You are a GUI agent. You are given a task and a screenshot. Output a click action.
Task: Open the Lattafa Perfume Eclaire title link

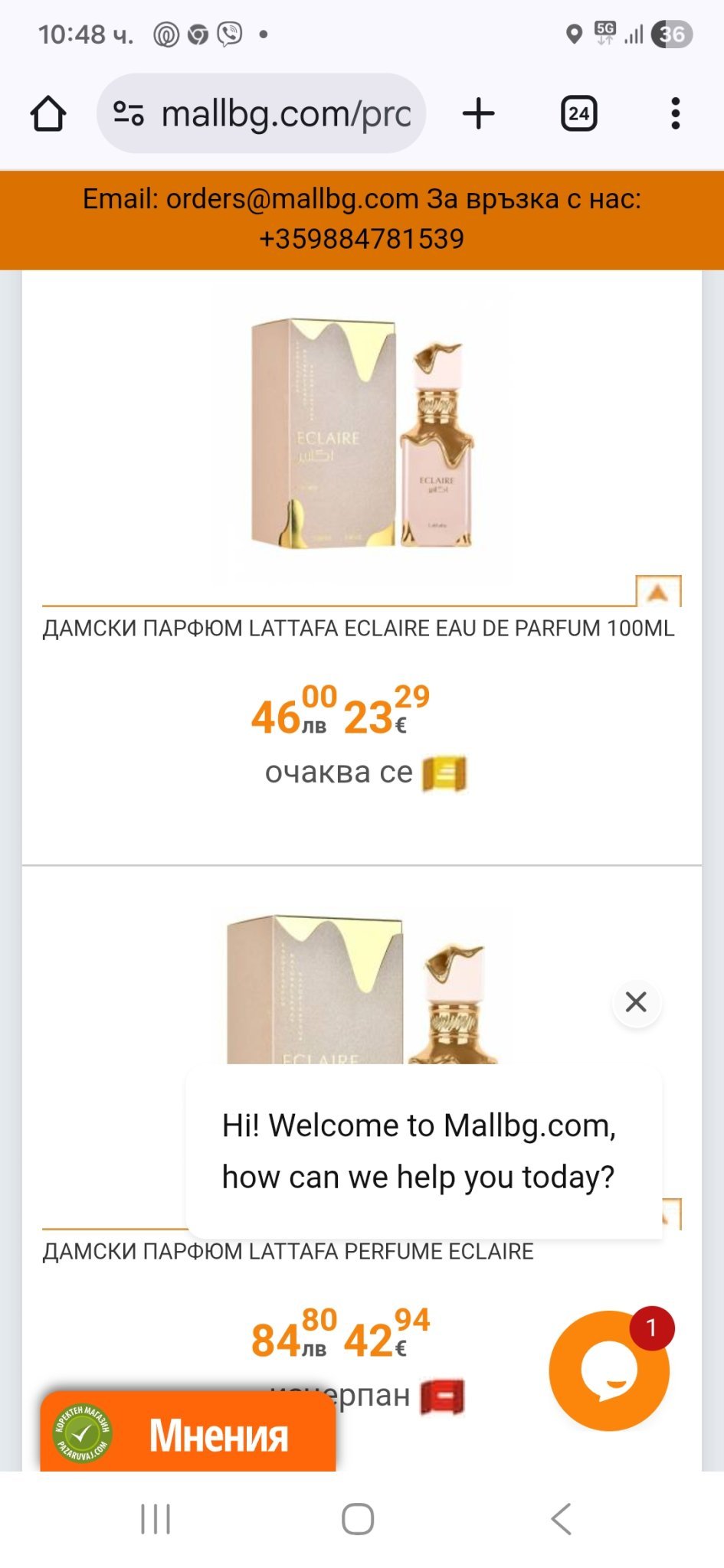288,1252
